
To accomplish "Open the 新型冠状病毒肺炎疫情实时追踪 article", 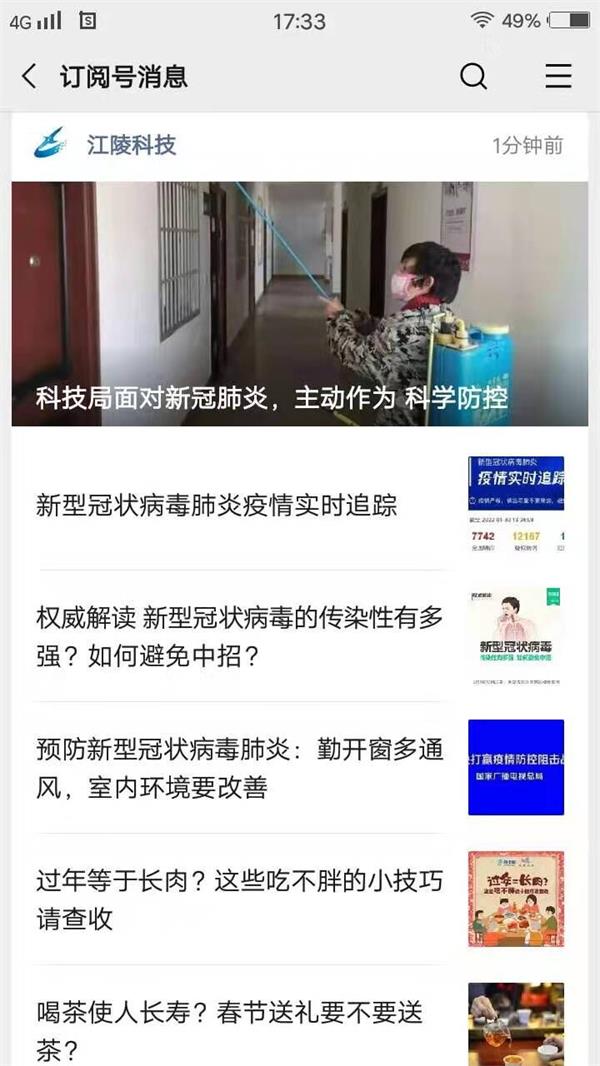I will point(217,506).
